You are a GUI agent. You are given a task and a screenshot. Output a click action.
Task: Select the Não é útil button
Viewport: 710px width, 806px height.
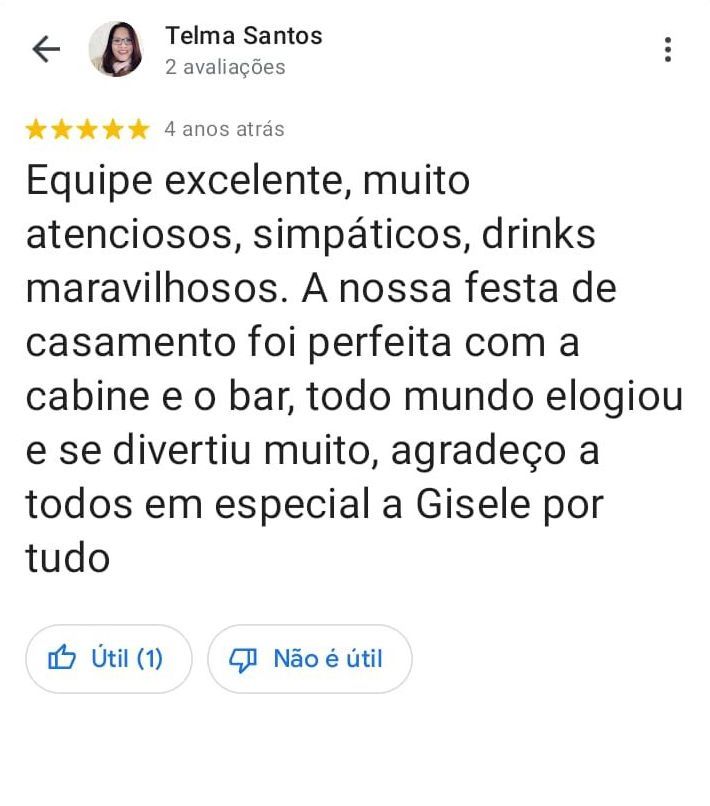pos(309,659)
